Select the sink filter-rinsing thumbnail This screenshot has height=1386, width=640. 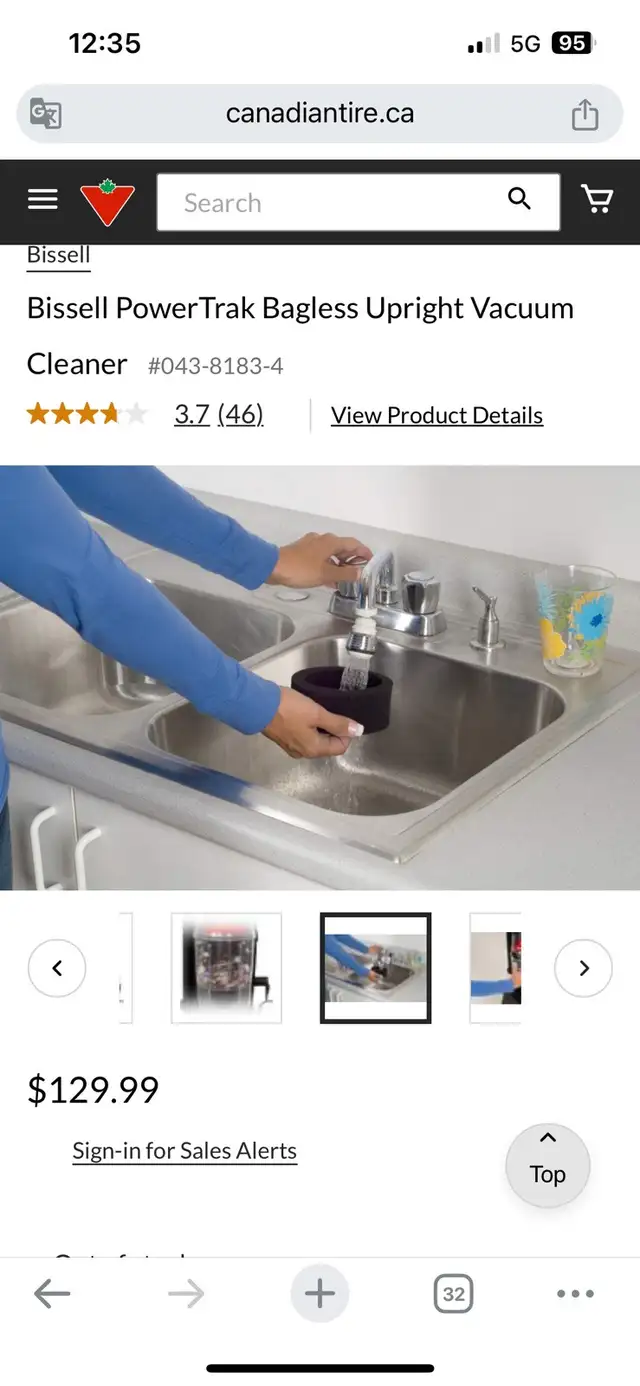coord(375,968)
